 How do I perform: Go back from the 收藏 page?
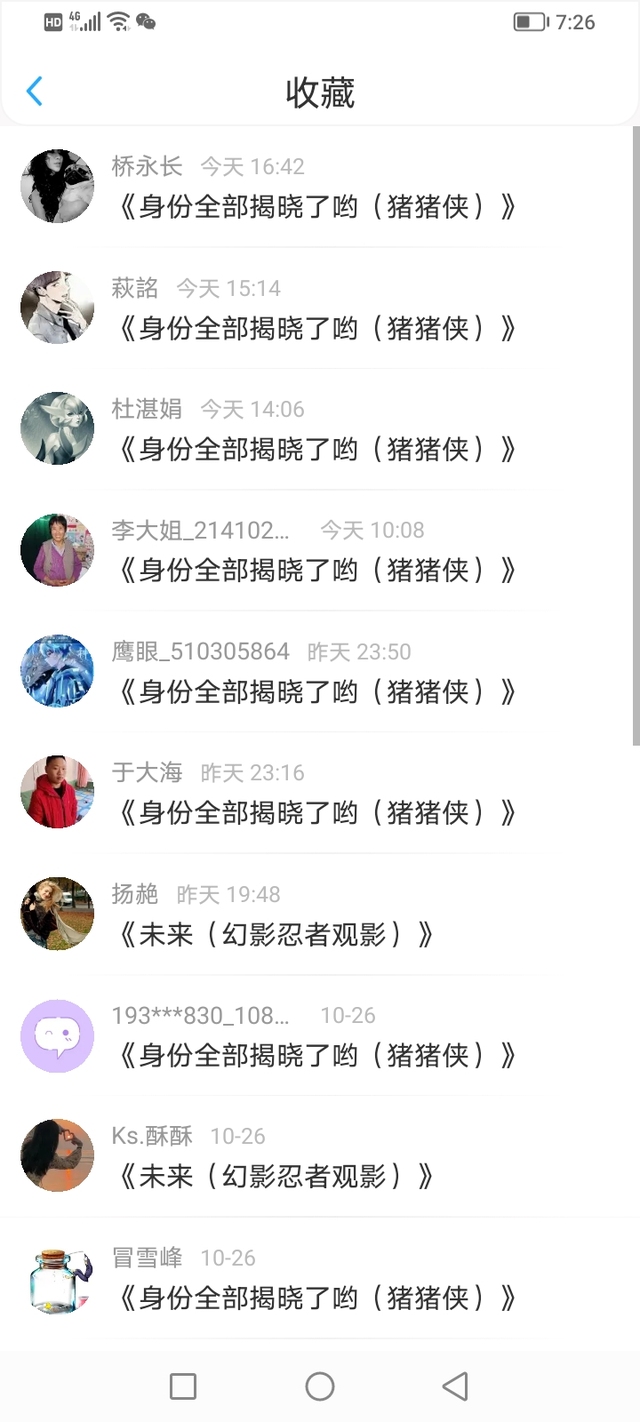tap(34, 92)
